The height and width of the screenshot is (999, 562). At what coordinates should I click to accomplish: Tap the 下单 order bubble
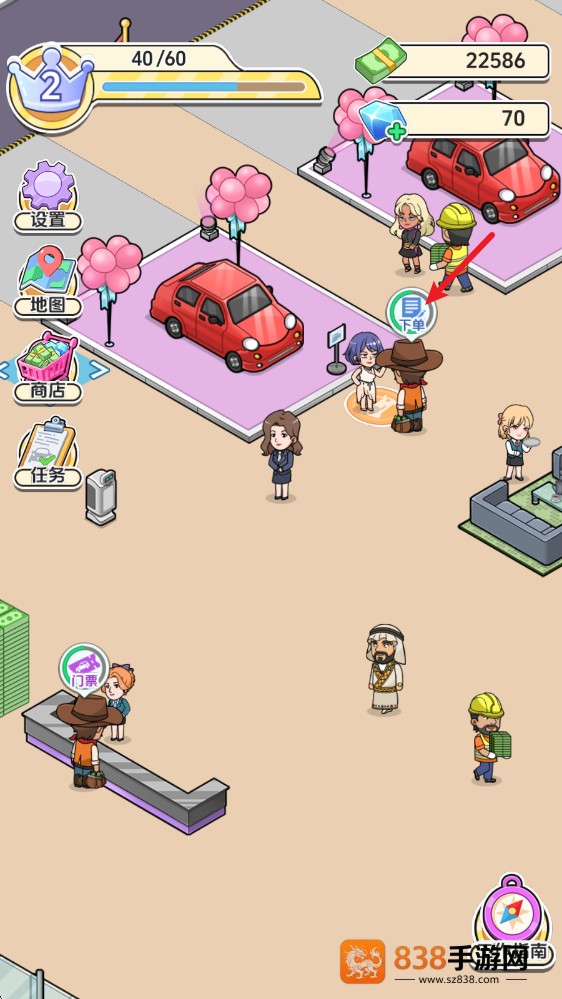tap(412, 313)
